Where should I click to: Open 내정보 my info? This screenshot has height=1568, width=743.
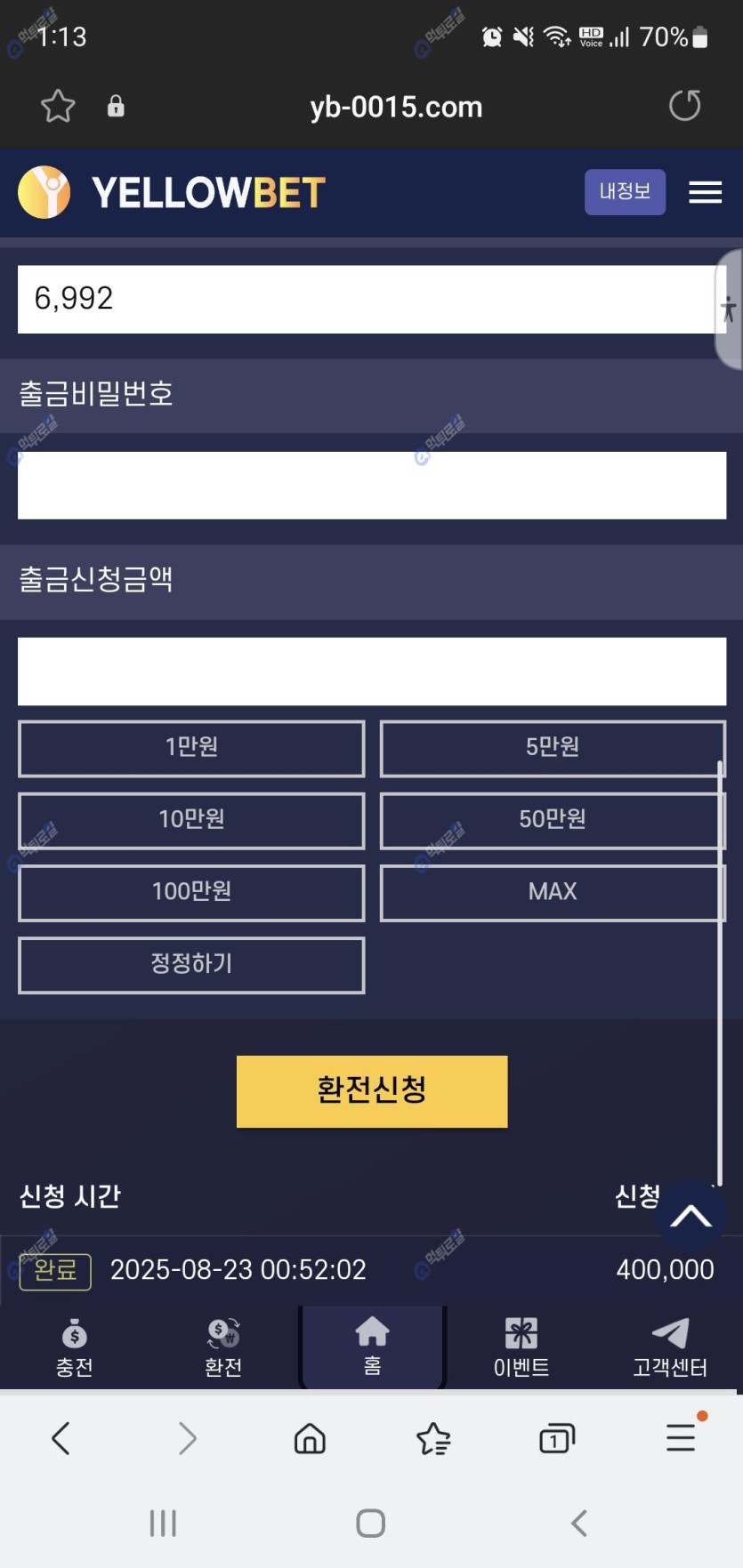coord(625,192)
